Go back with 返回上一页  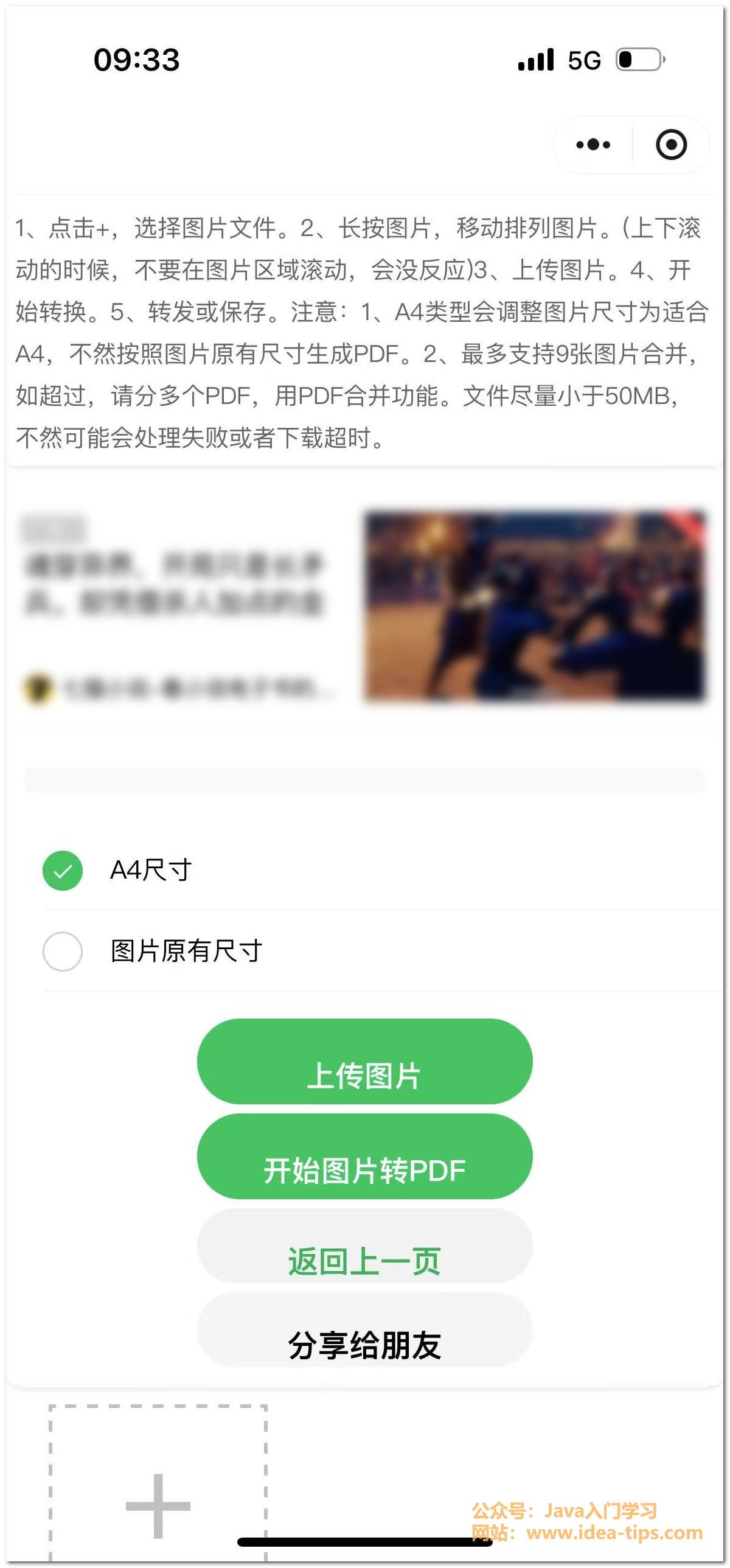(364, 1248)
